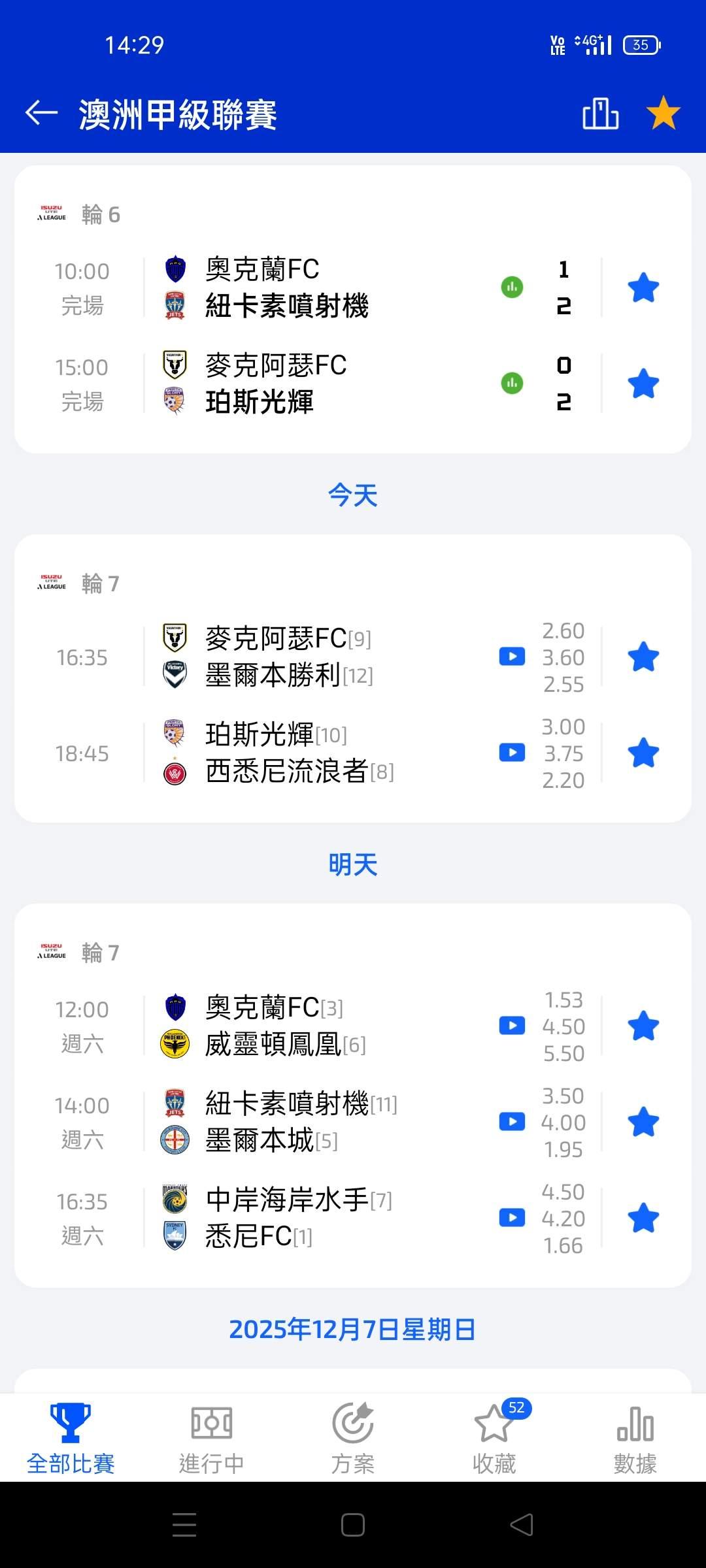This screenshot has height=1568, width=706.
Task: Open the 奧克蘭FC vs 威靈頓鳳凰 match
Action: click(x=288, y=1026)
